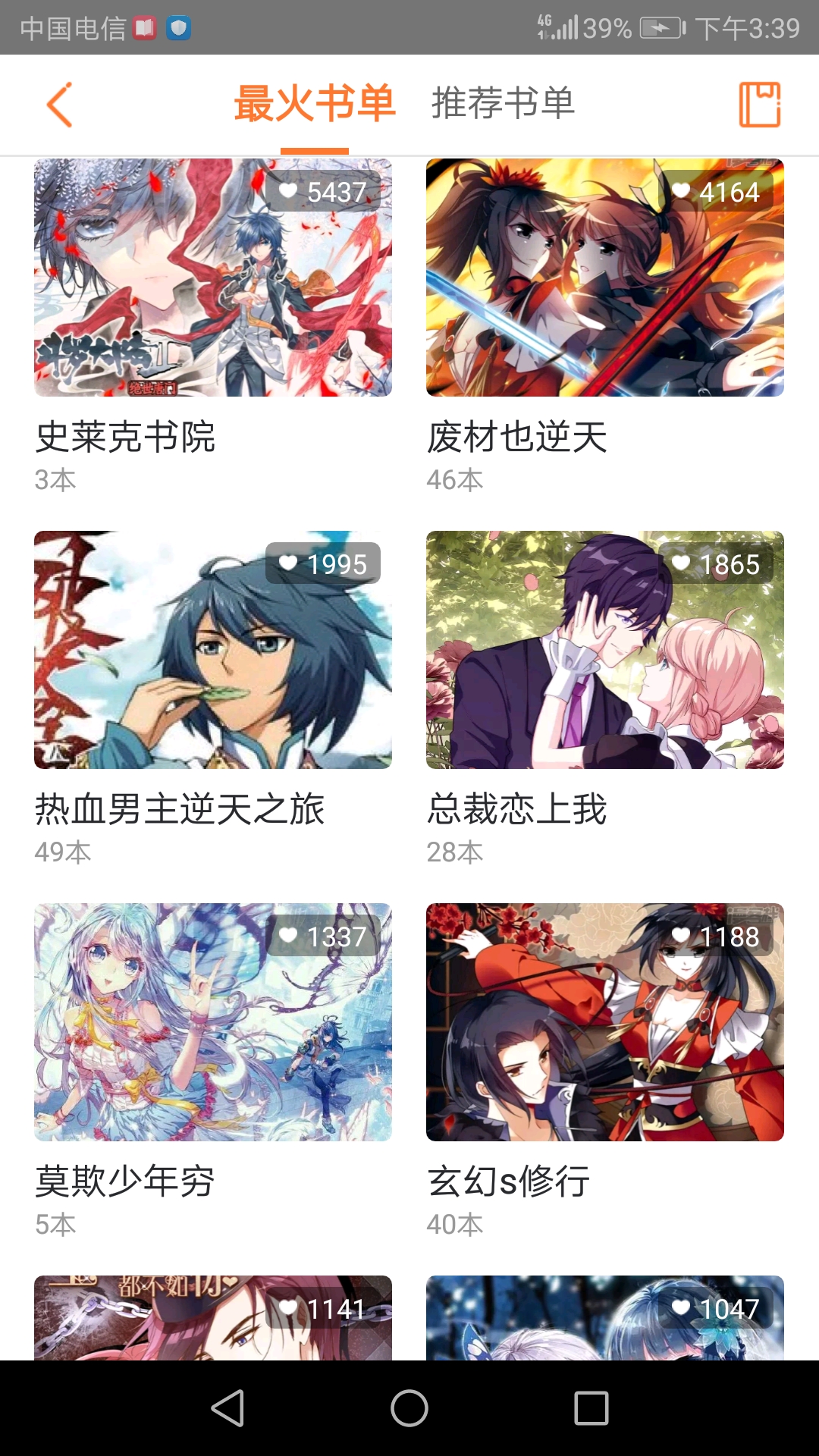819x1456 pixels.
Task: Open the 废材也逆天 book list
Action: (x=604, y=278)
